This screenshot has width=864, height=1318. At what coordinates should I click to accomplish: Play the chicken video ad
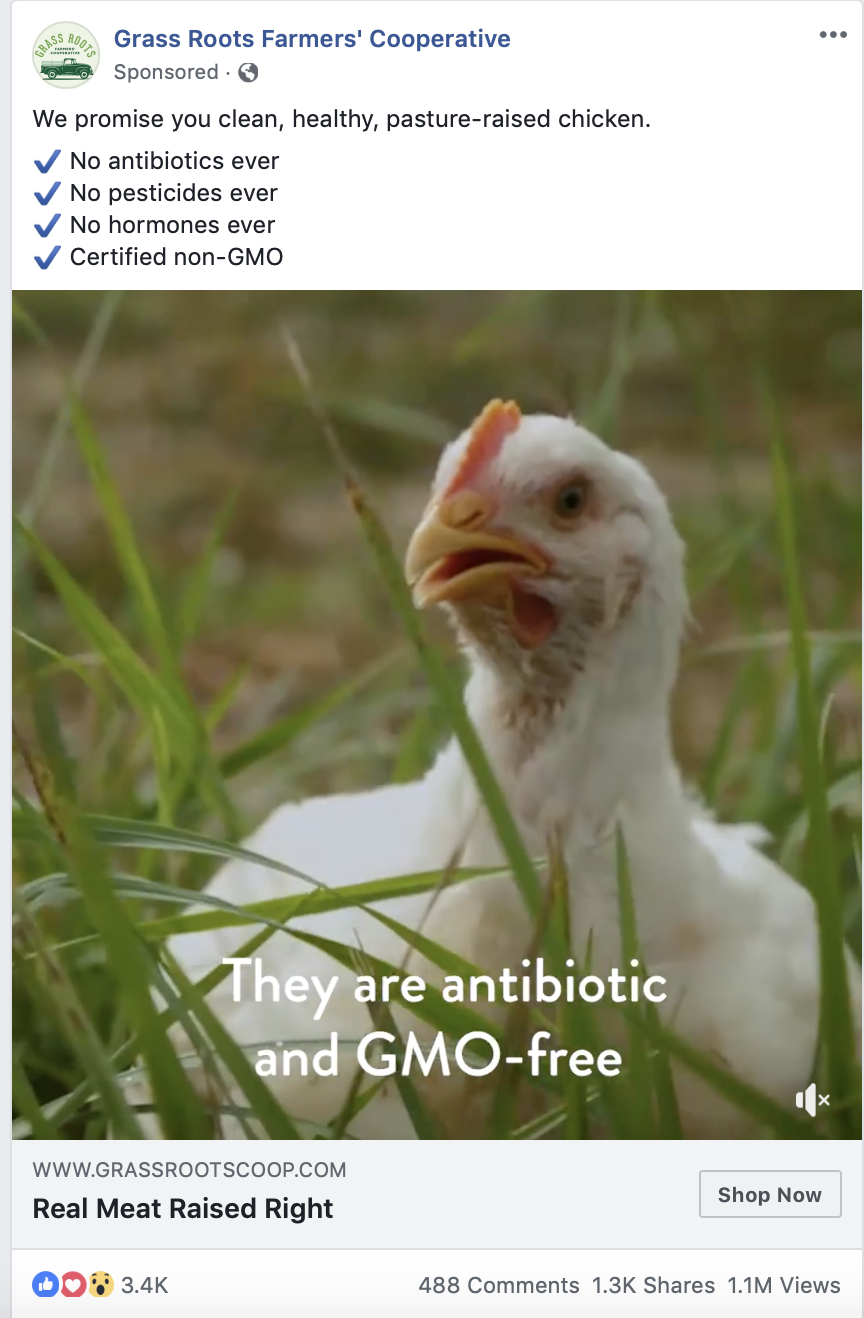tap(437, 714)
